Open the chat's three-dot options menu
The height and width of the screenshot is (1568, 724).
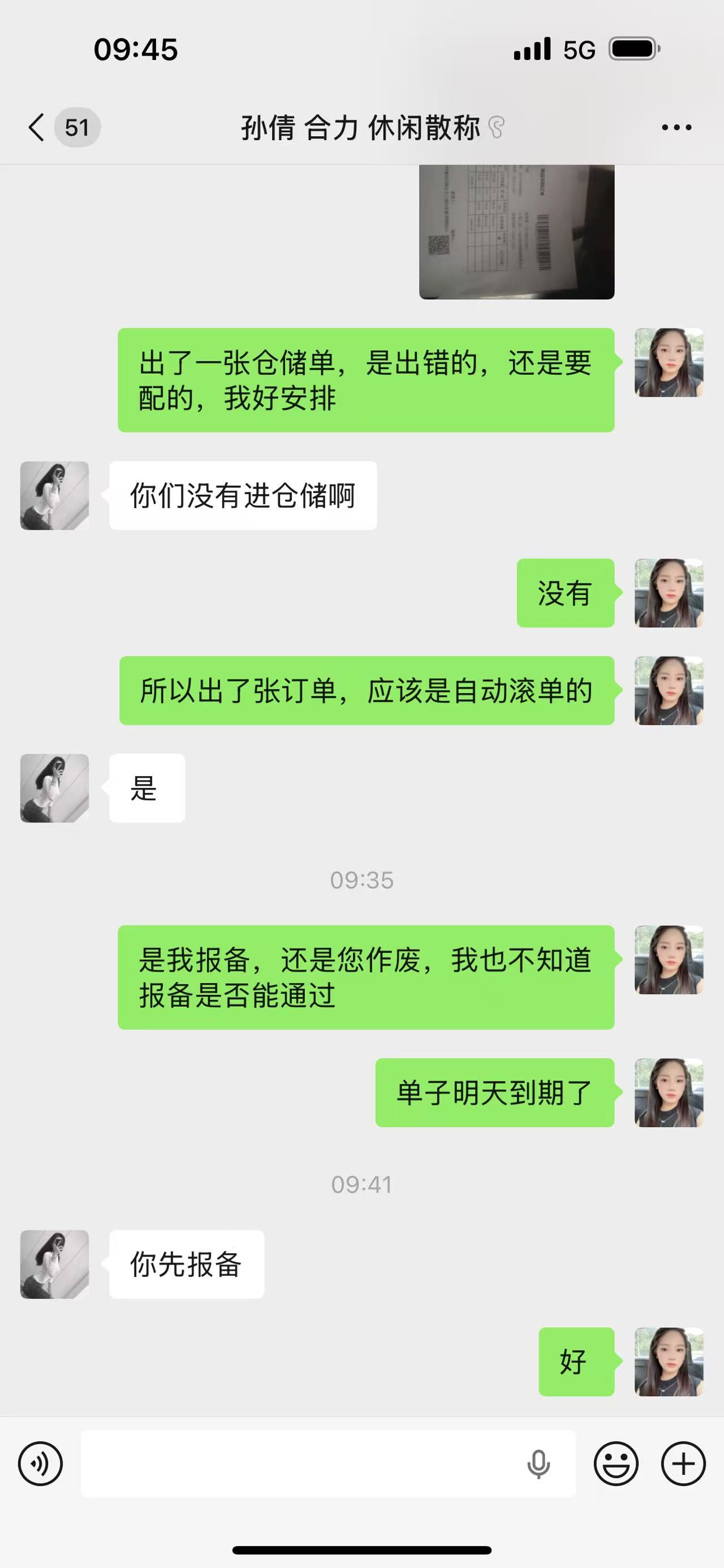[676, 128]
